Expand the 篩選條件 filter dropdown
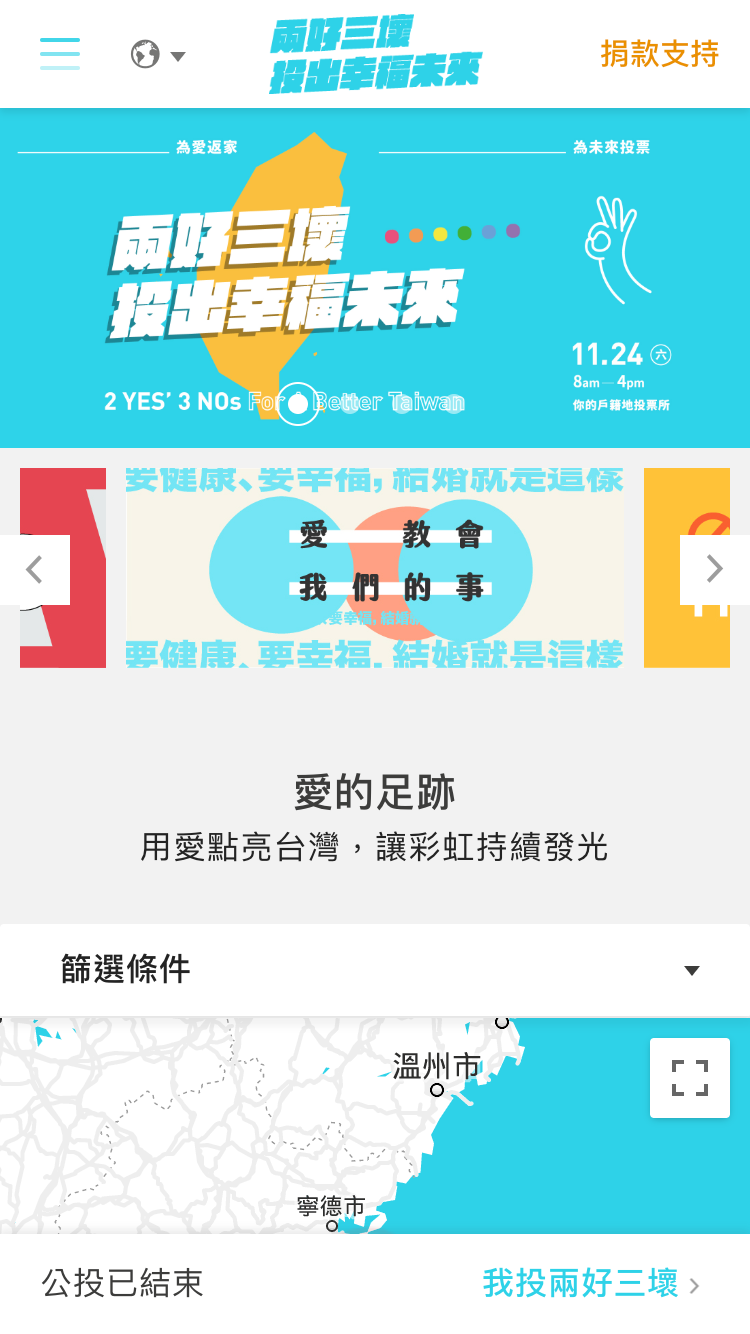The height and width of the screenshot is (1334, 750). [x=375, y=970]
